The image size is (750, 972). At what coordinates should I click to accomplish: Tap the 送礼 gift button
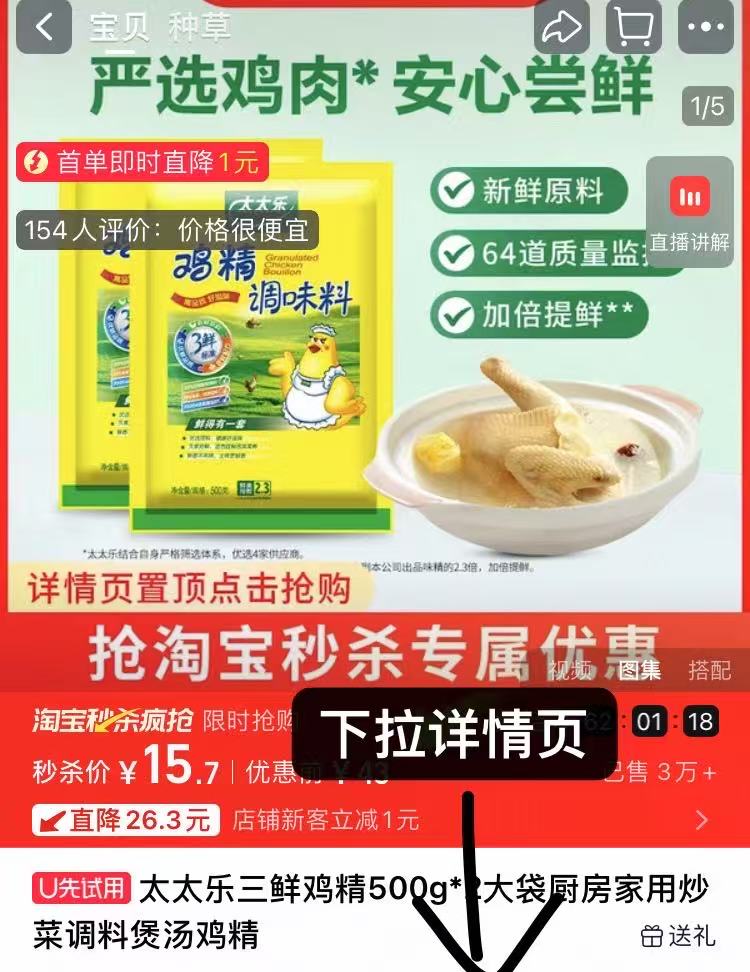(678, 936)
